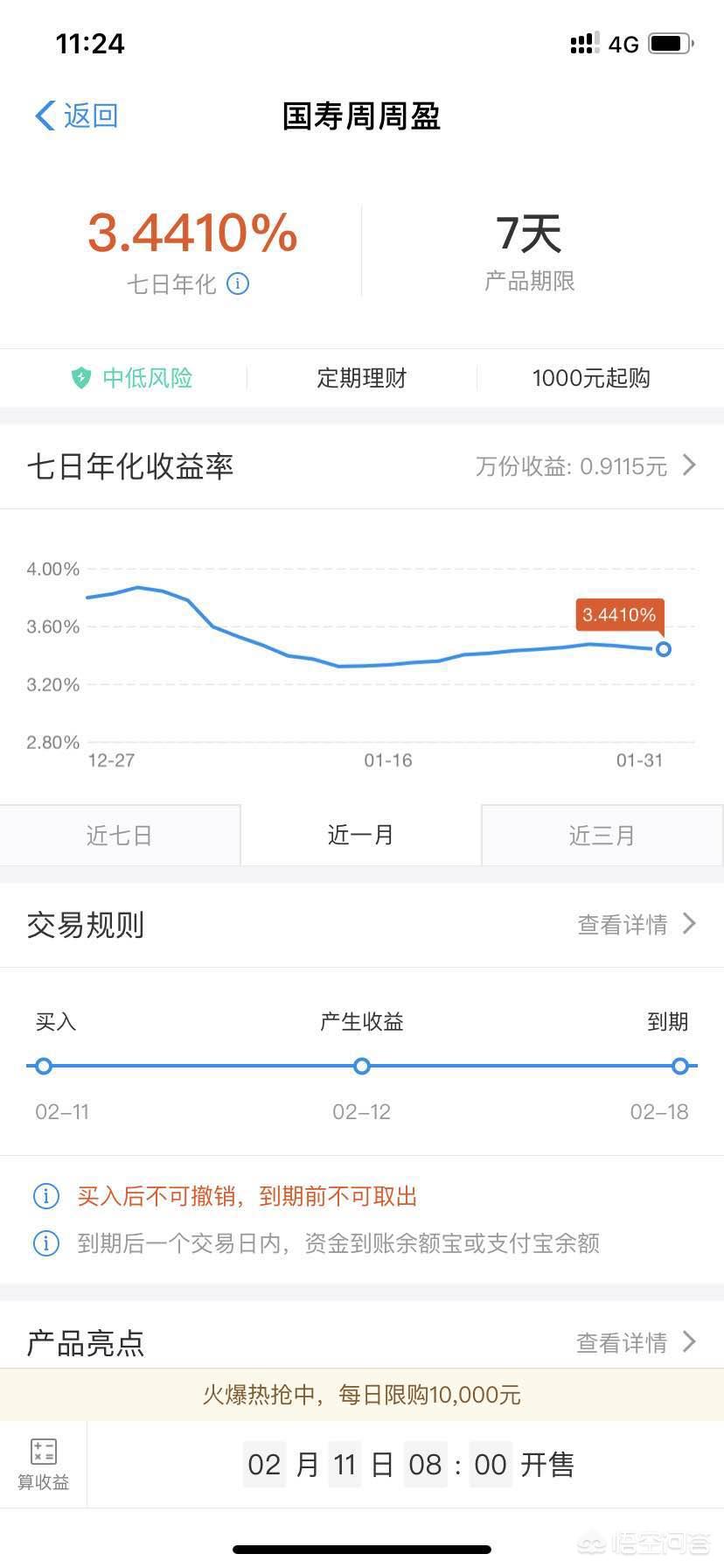Open the 算收益 calculator
Viewport: 724px width, 1568px height.
[44, 1464]
